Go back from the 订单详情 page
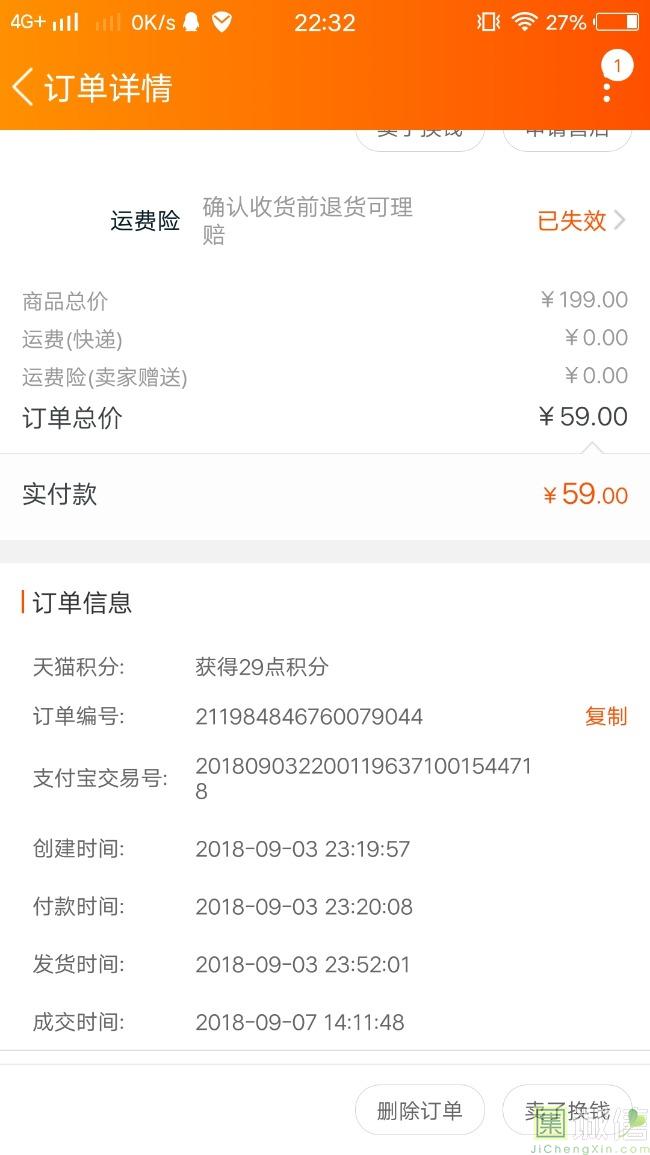Viewport: 650px width, 1155px height. click(23, 87)
